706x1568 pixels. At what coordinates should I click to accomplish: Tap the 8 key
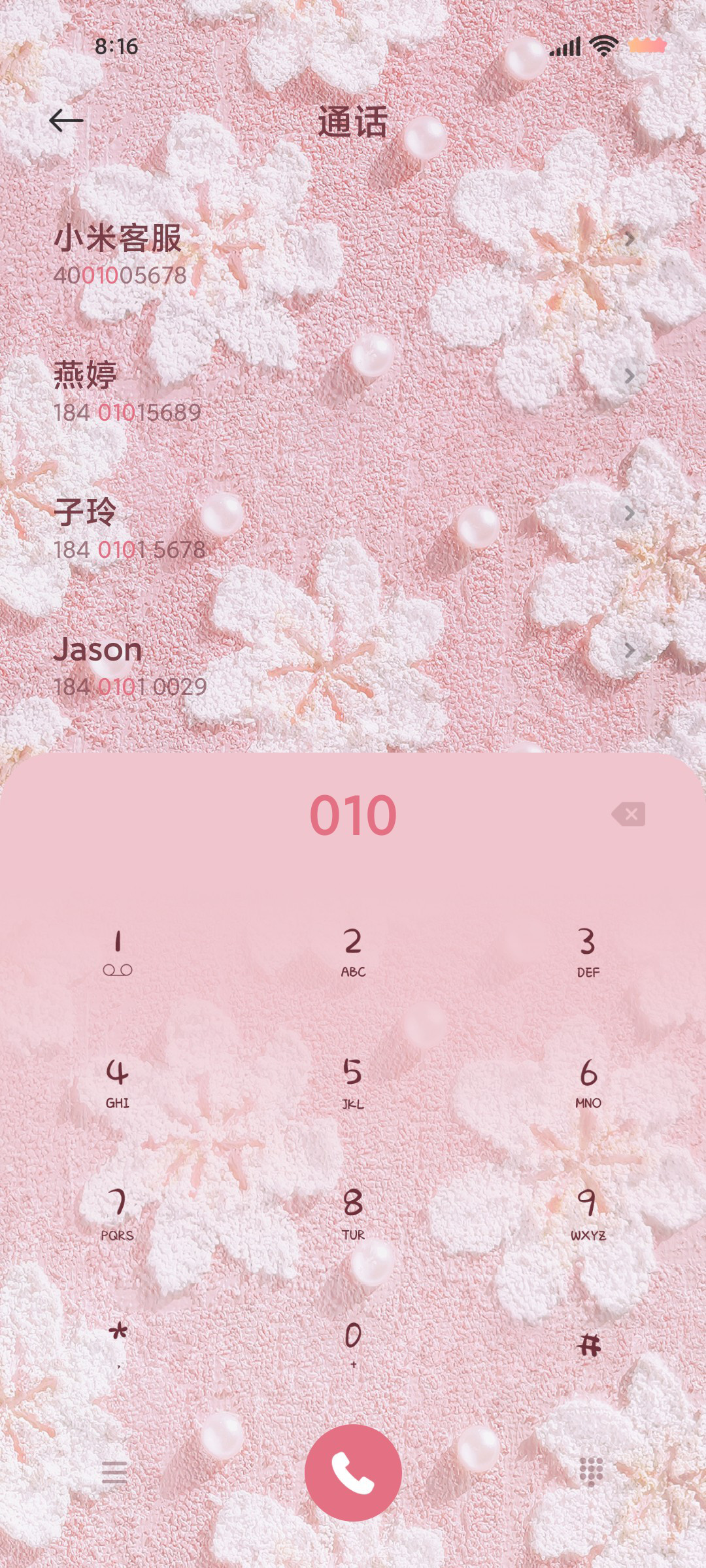pos(353,1214)
